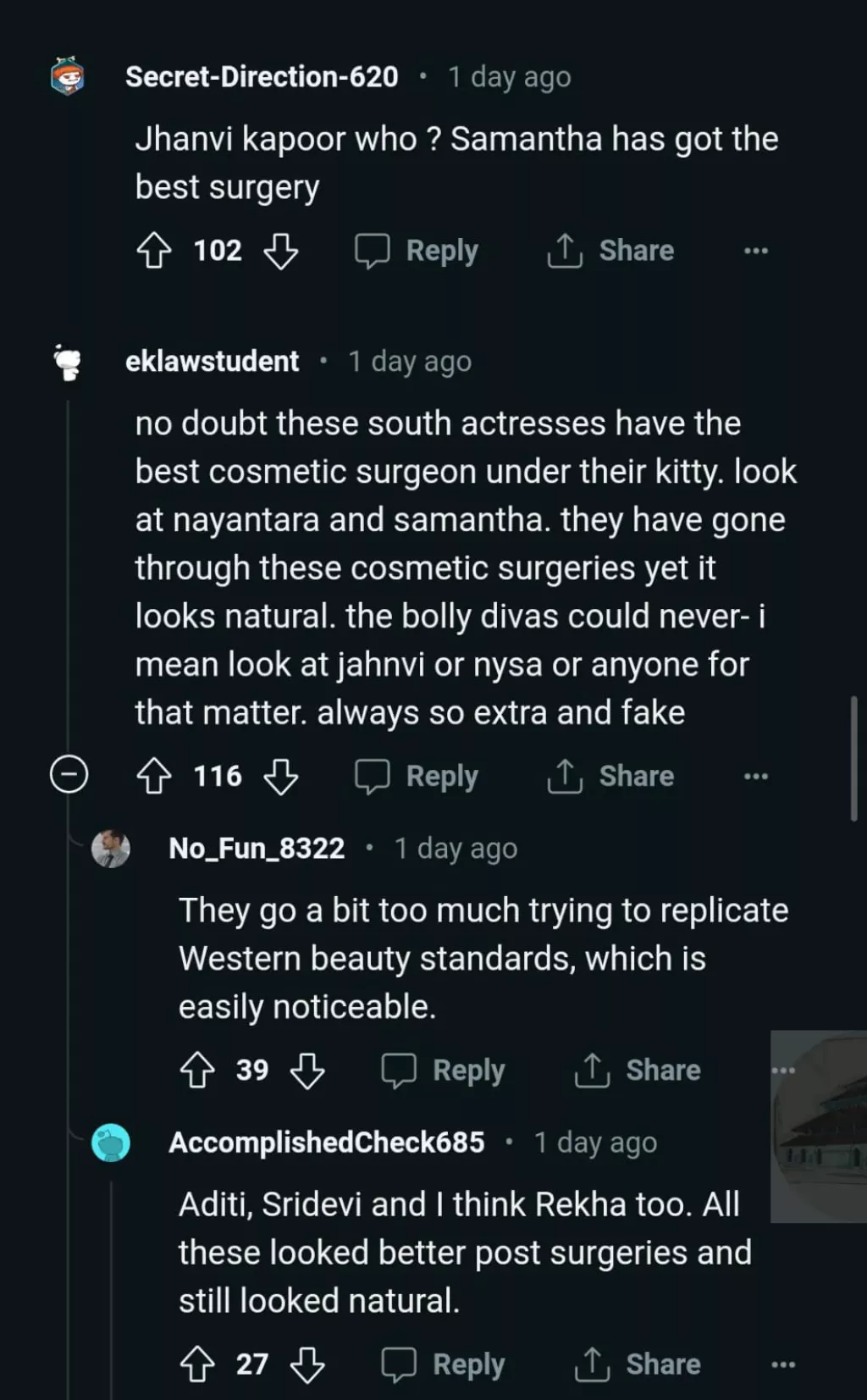Share AccomplishedCheck685's comment

638,1364
